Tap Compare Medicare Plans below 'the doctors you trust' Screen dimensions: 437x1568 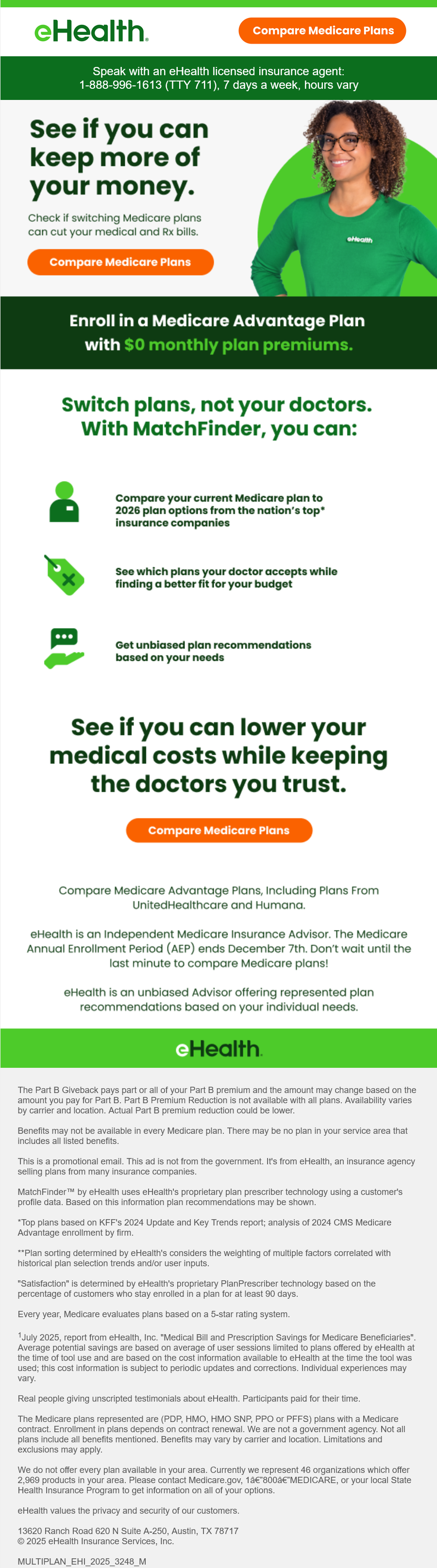pyautogui.click(x=219, y=830)
